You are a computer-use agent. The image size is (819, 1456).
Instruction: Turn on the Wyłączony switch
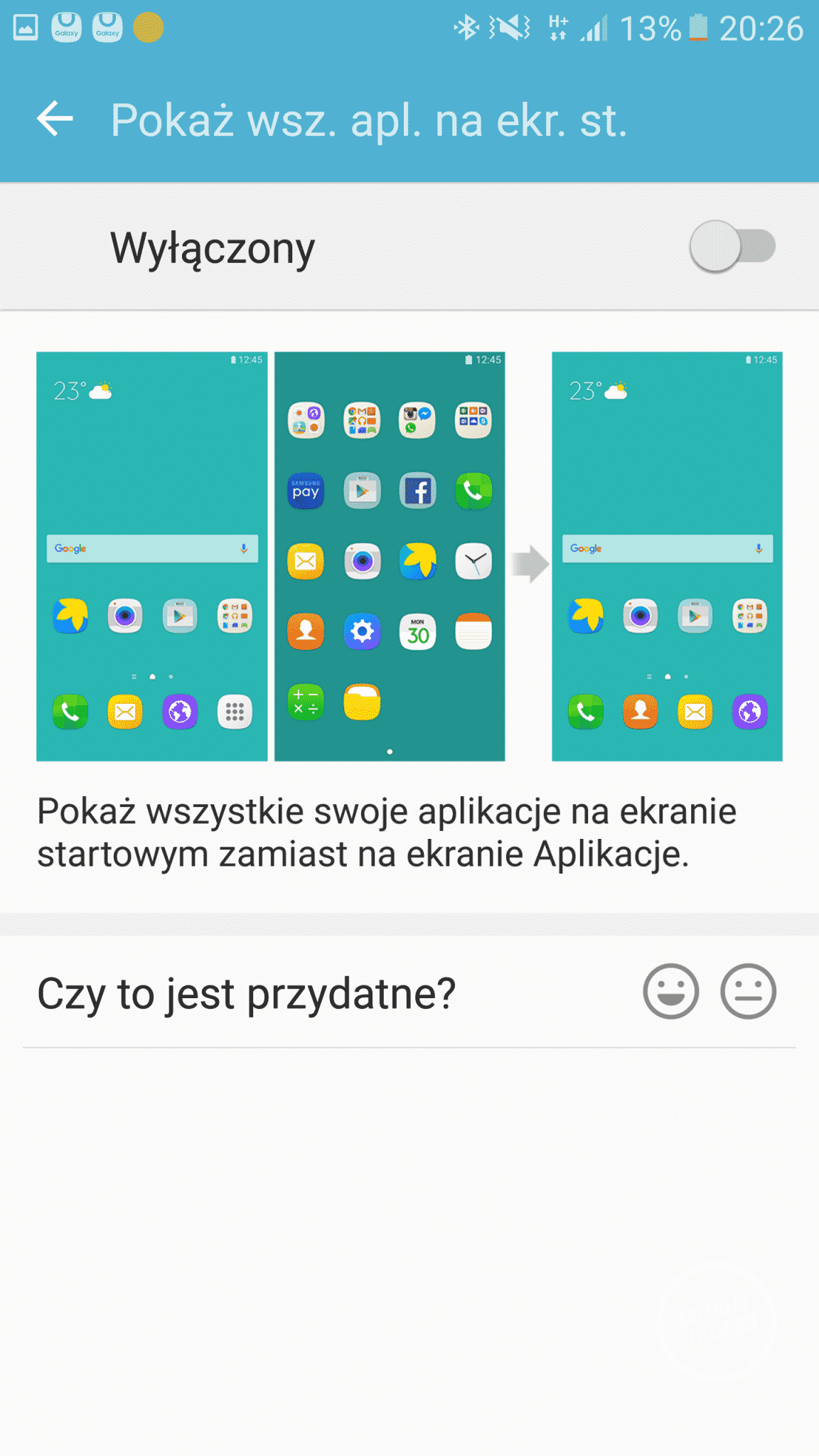[732, 247]
